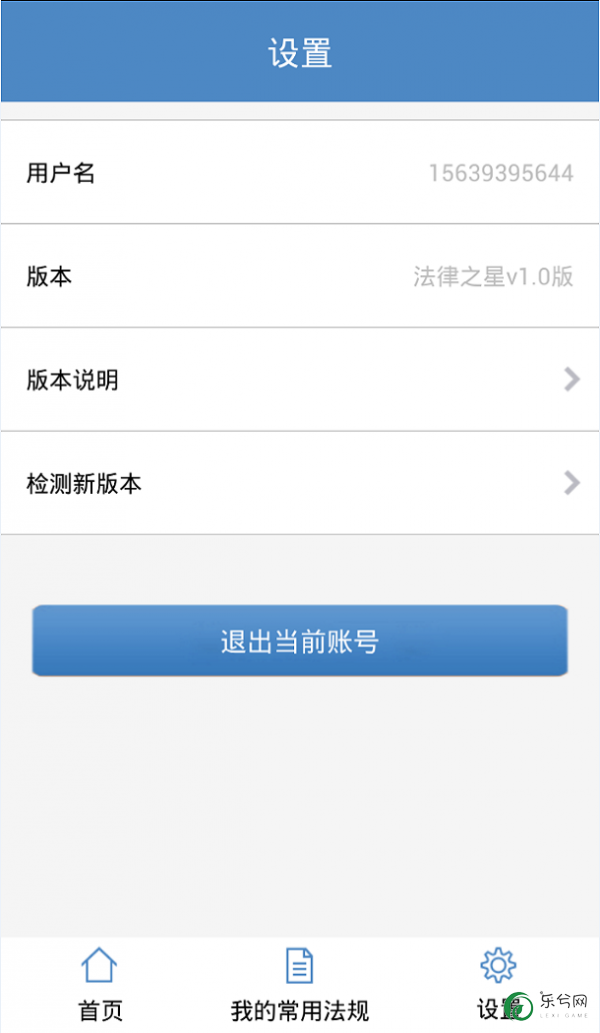Go to the 我的常用法规 tab
The image size is (600, 1033).
coord(300,985)
